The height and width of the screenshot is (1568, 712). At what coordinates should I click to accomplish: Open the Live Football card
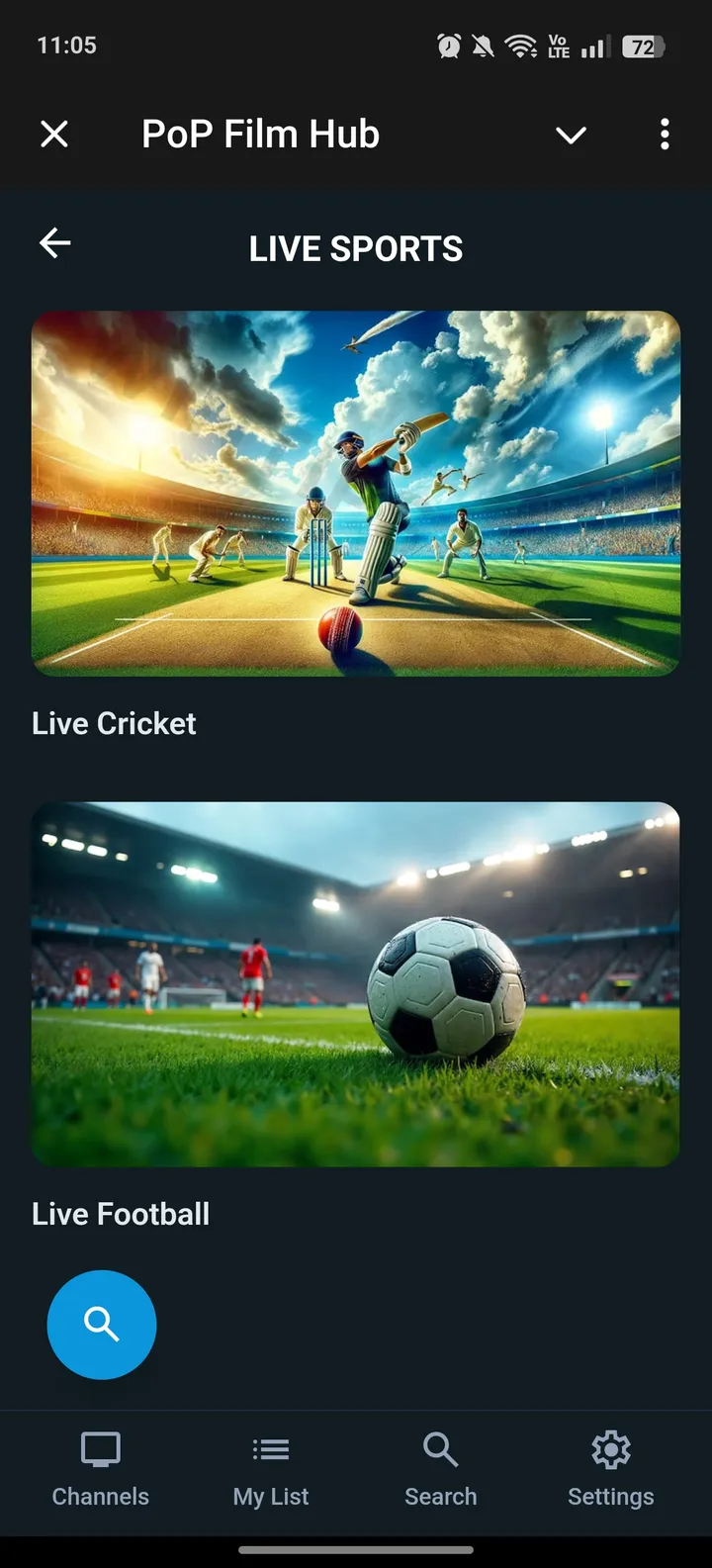pos(356,983)
